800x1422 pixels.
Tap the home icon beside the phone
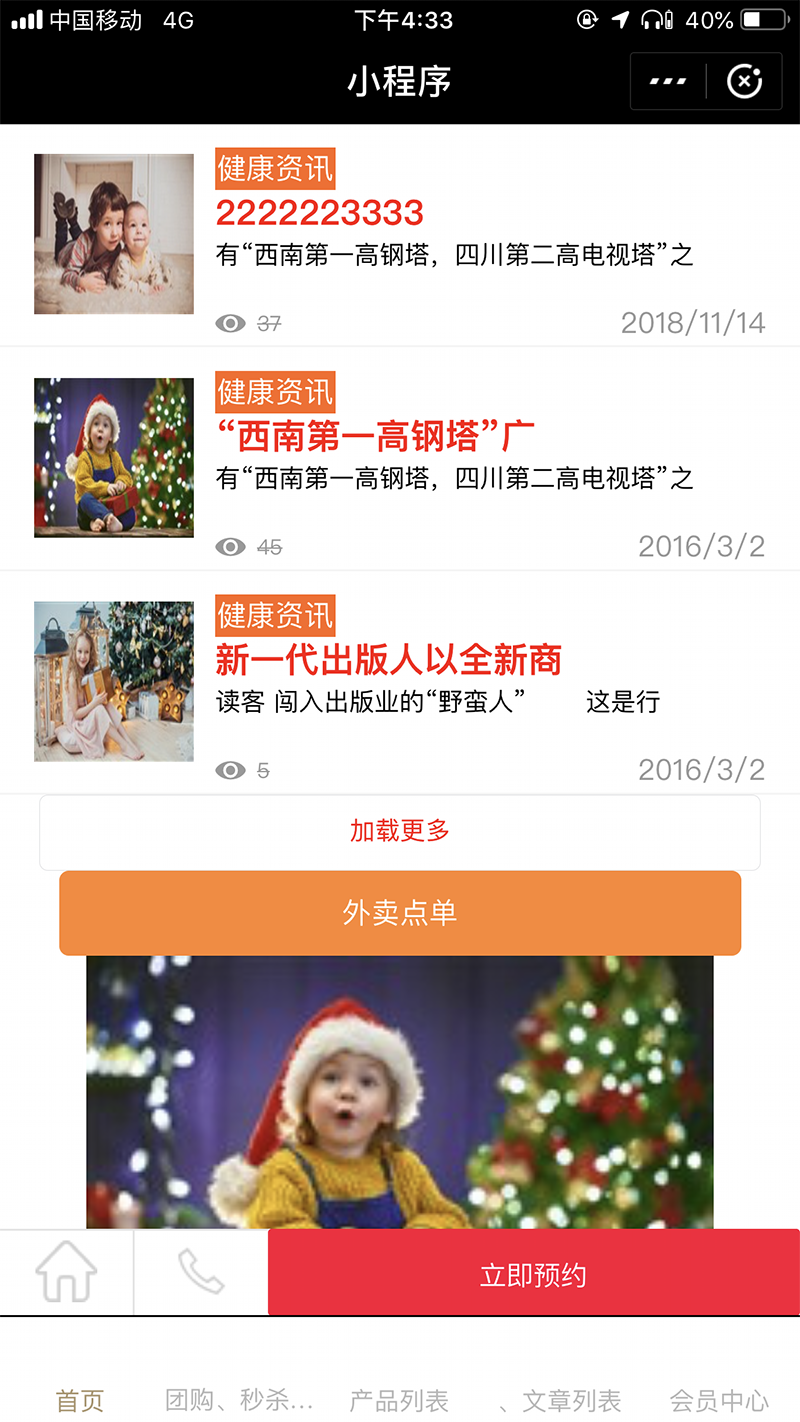[67, 1272]
